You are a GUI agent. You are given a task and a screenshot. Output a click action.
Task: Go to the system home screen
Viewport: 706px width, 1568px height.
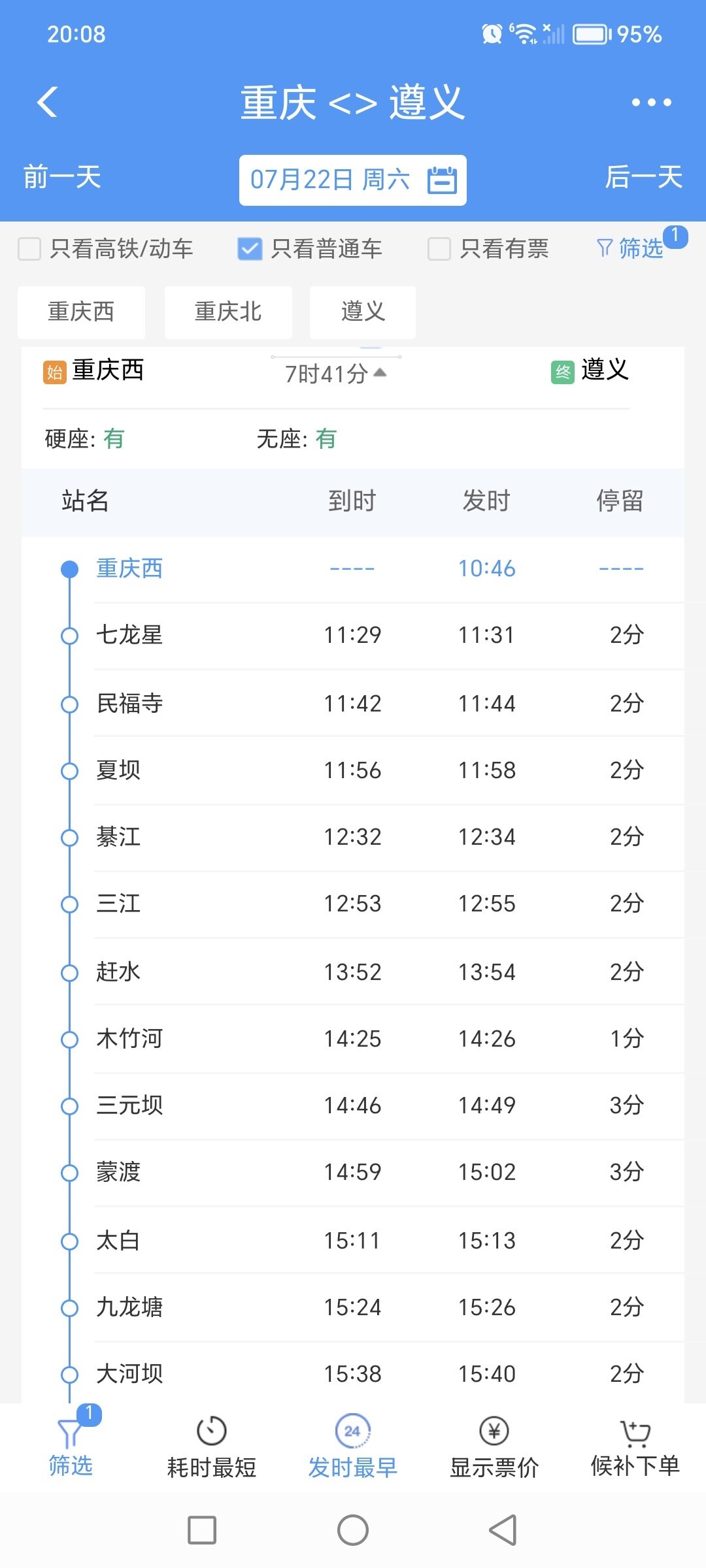tap(353, 1529)
